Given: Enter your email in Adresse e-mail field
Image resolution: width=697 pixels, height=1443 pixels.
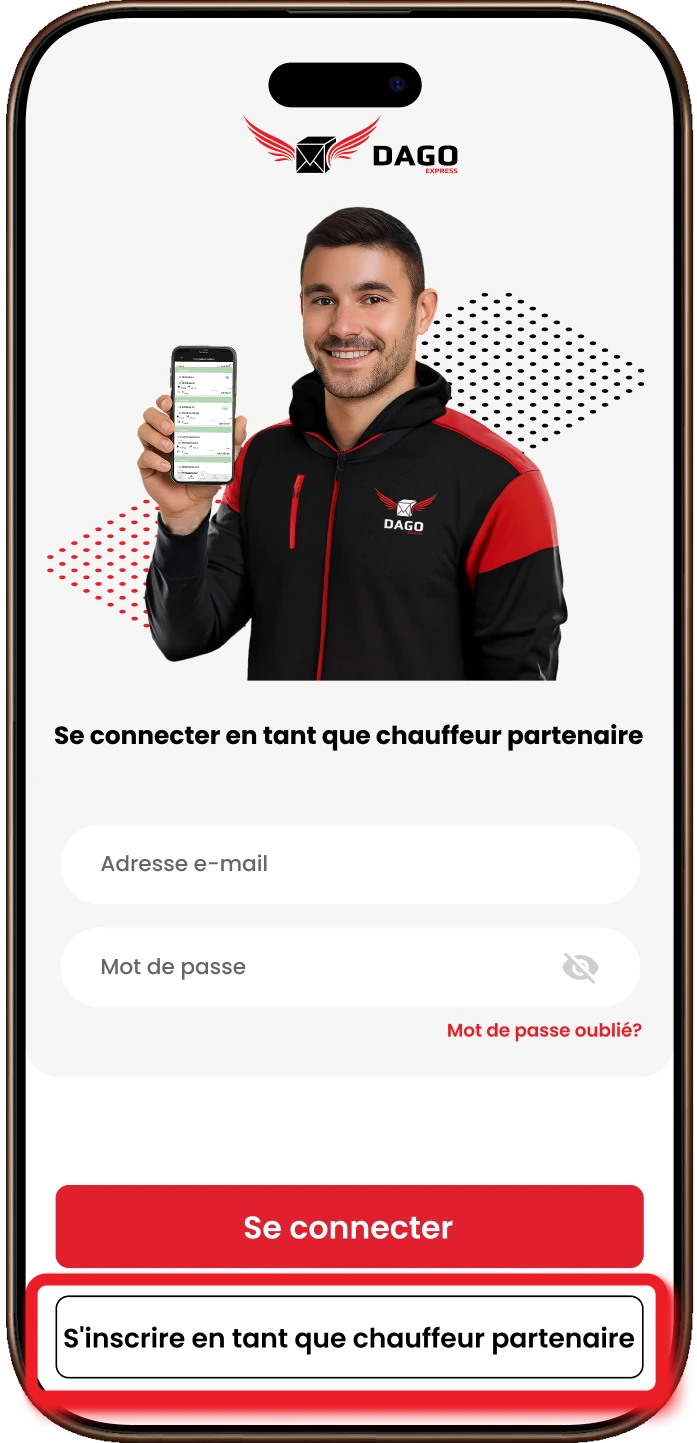Looking at the screenshot, I should [349, 864].
